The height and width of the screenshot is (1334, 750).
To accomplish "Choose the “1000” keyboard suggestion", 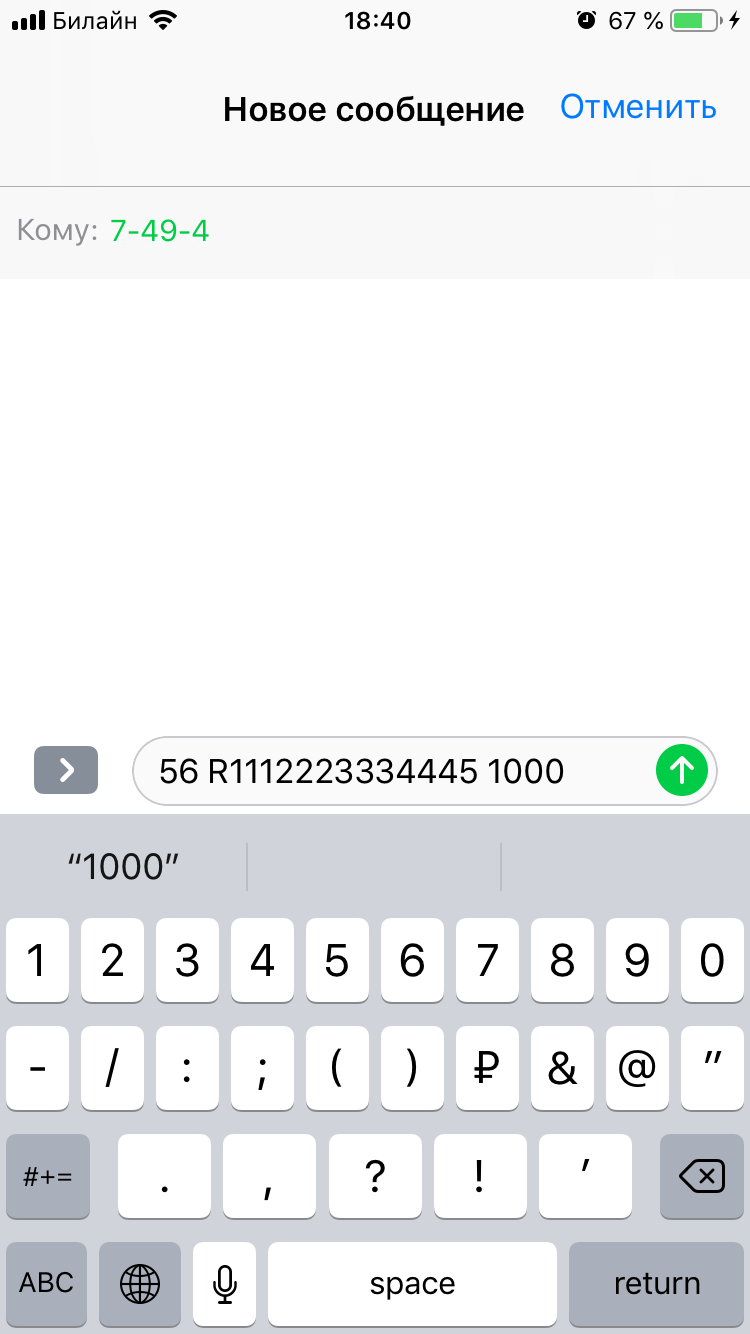I will 123,867.
